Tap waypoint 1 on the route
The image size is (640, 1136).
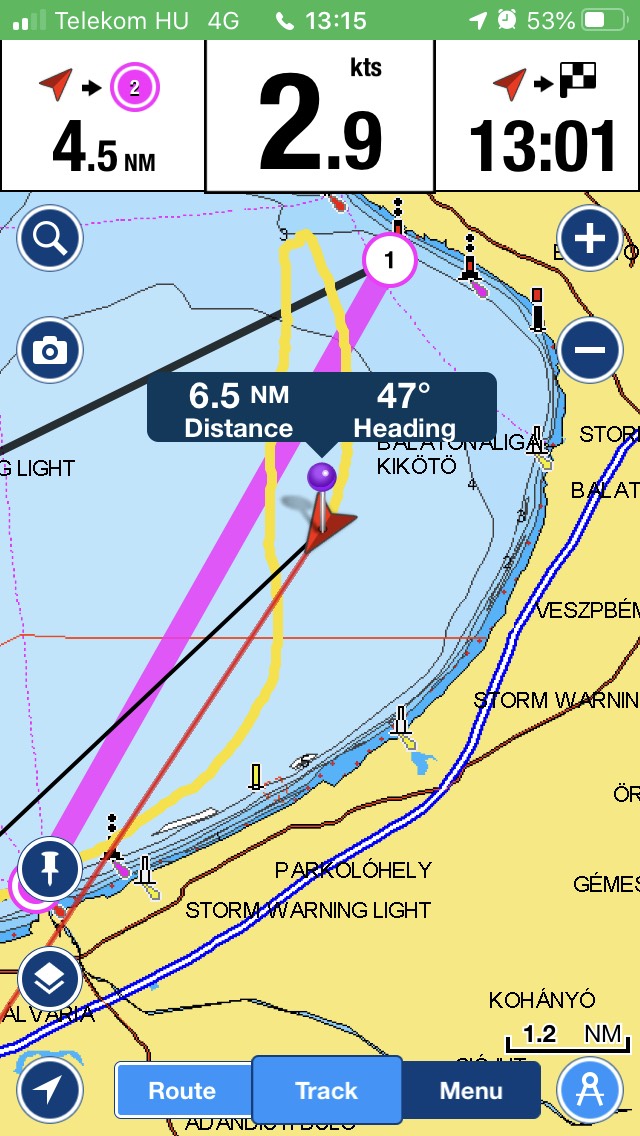(390, 261)
